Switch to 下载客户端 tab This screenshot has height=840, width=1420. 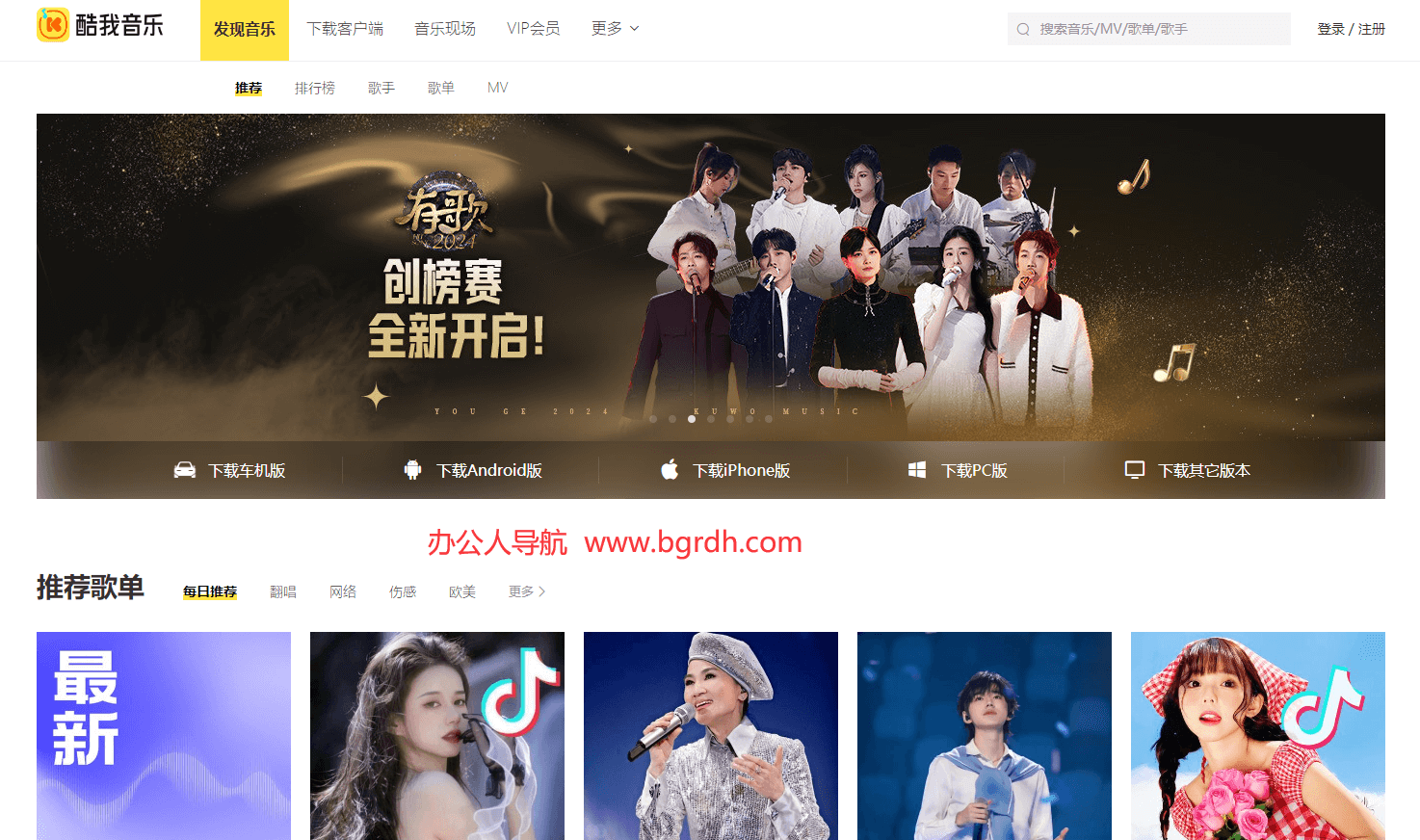pos(345,29)
